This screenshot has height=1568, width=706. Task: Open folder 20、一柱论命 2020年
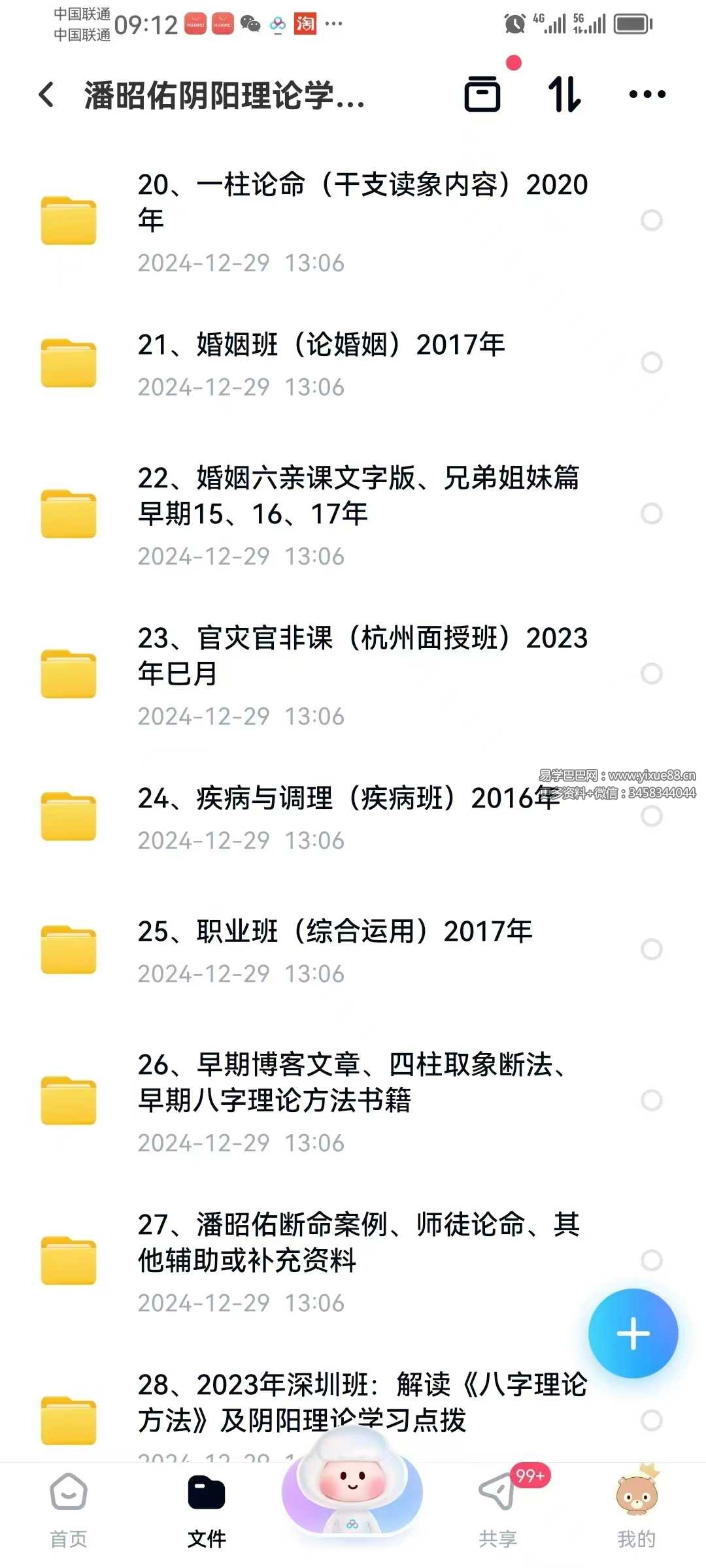[362, 203]
